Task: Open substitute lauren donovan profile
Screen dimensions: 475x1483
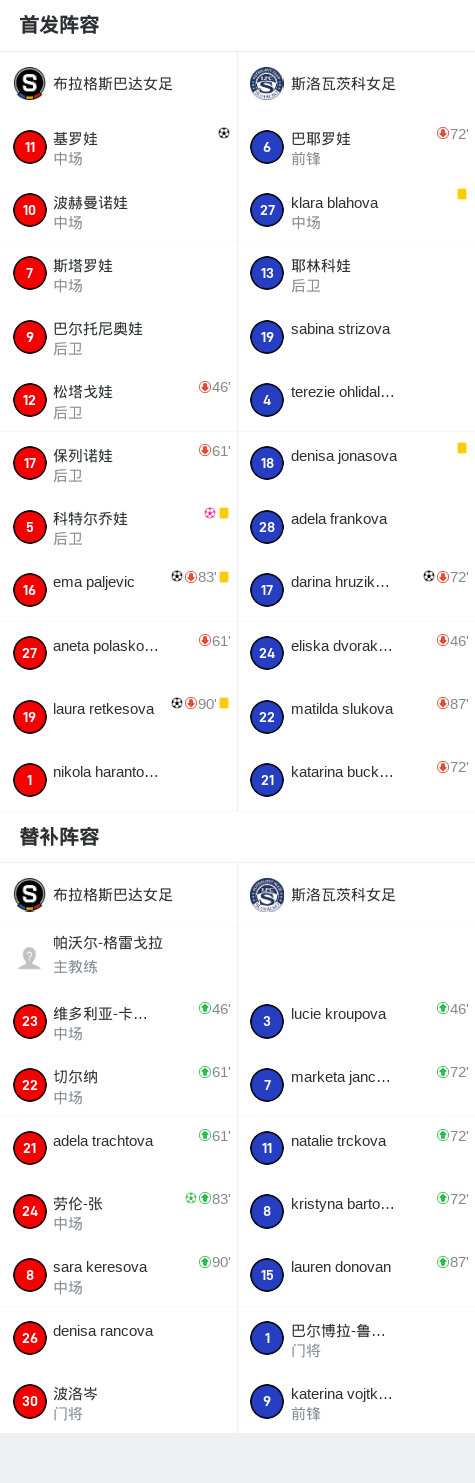Action: 356,1275
